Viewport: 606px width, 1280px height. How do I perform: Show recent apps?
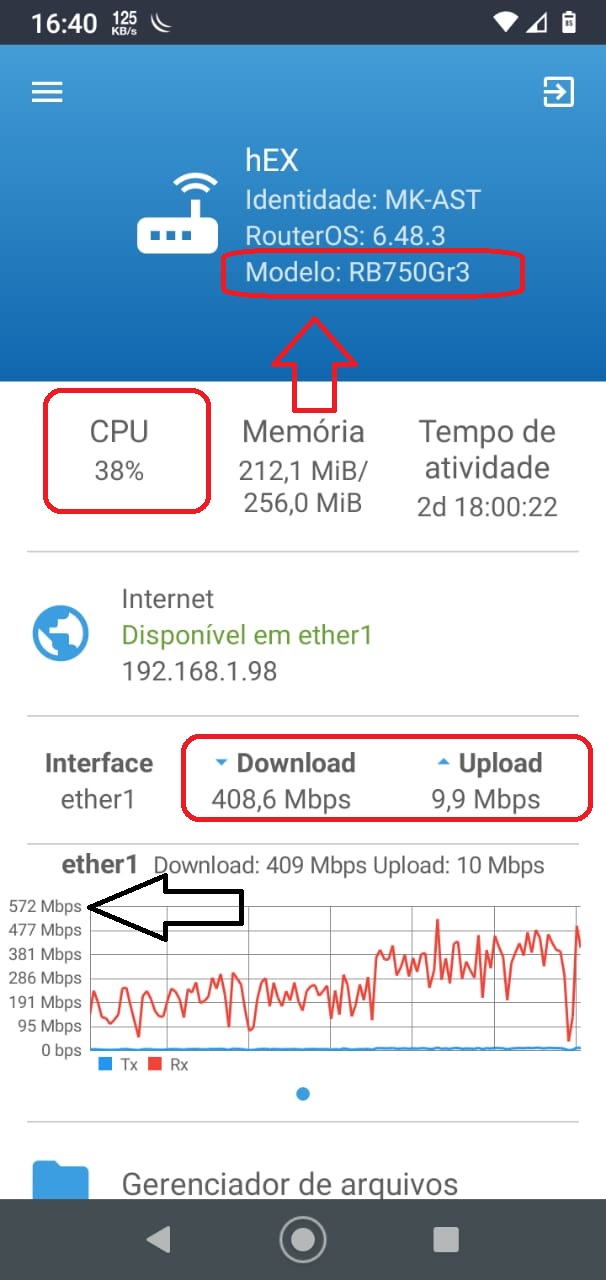pos(446,1240)
